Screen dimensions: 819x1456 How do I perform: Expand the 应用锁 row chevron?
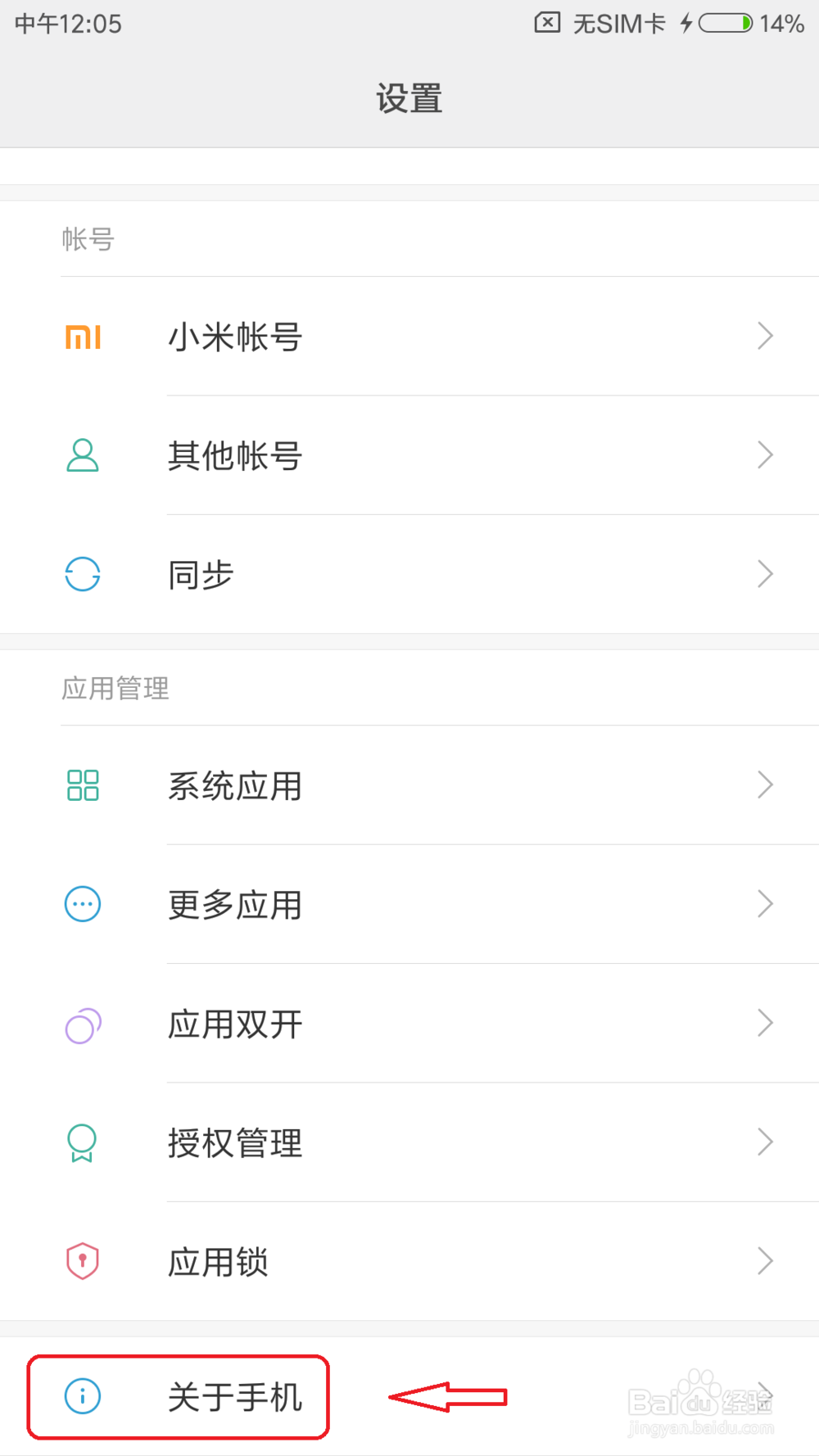pyautogui.click(x=764, y=1261)
